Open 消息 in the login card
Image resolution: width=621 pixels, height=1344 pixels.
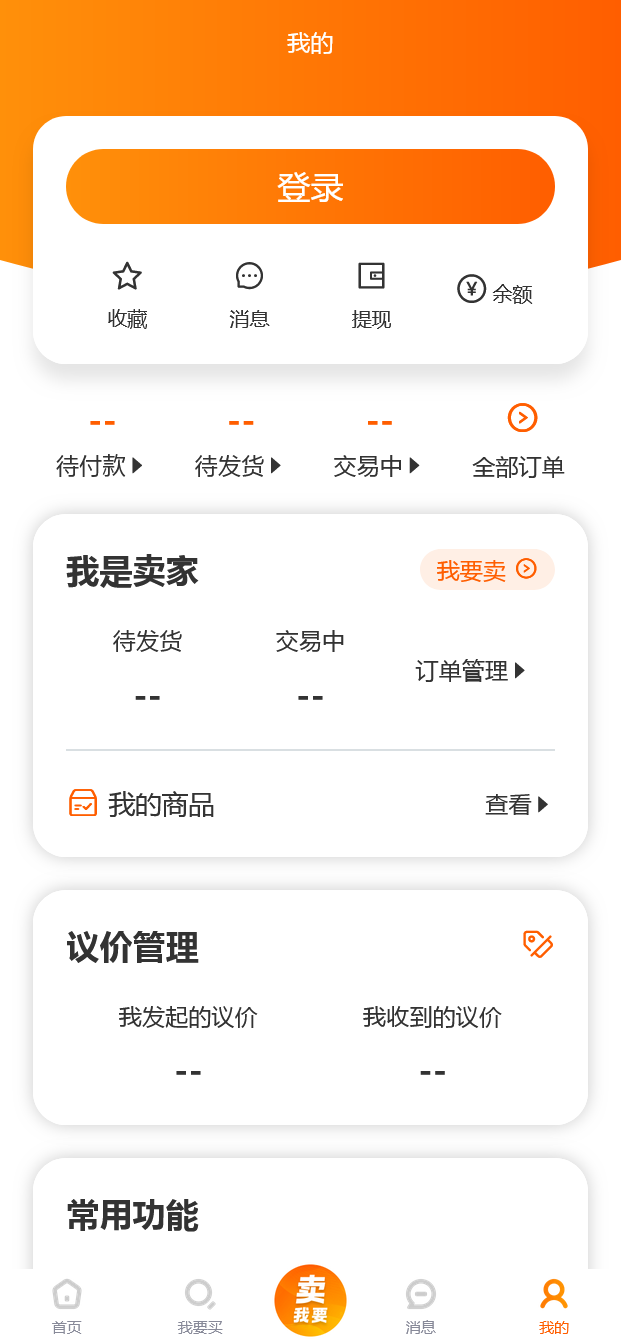pyautogui.click(x=249, y=296)
